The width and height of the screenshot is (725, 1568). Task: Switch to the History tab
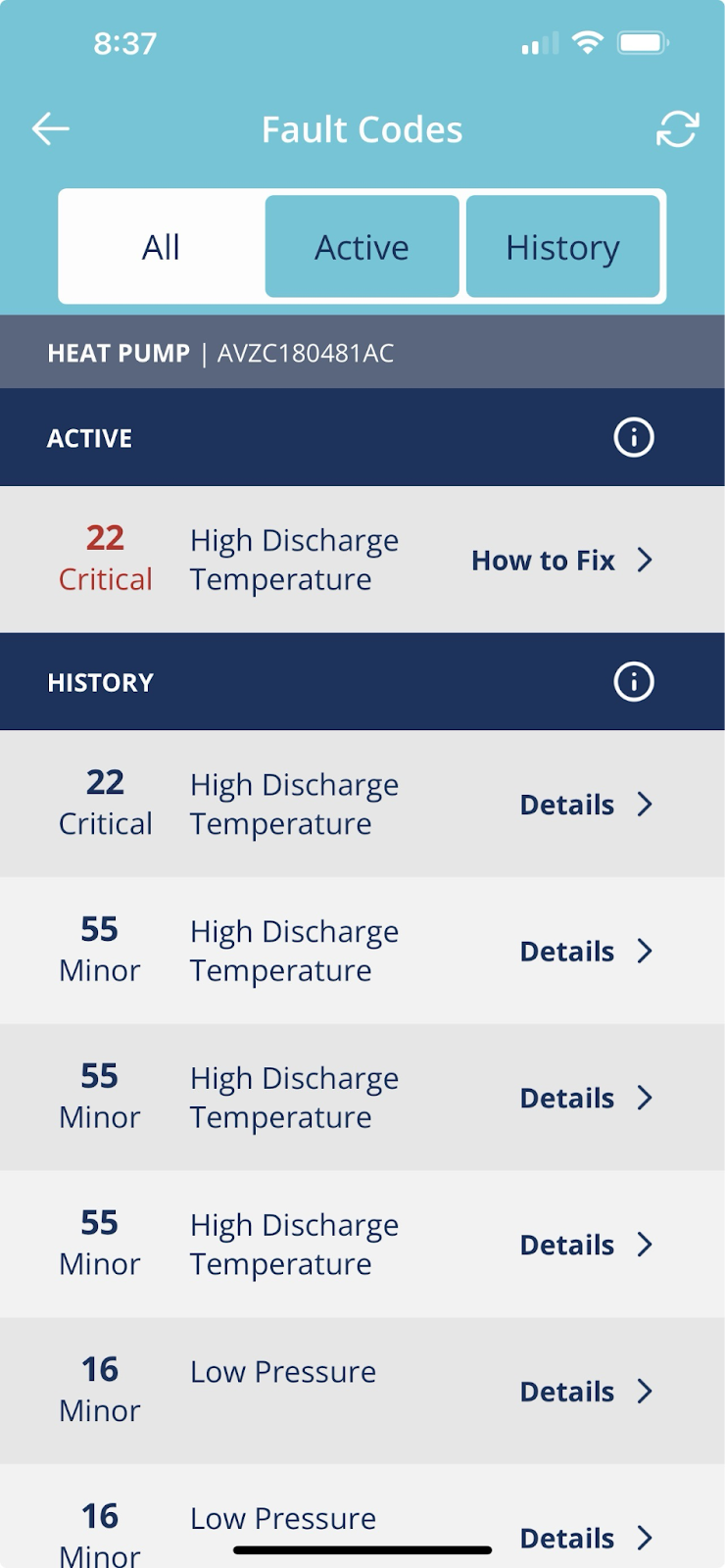(x=562, y=247)
